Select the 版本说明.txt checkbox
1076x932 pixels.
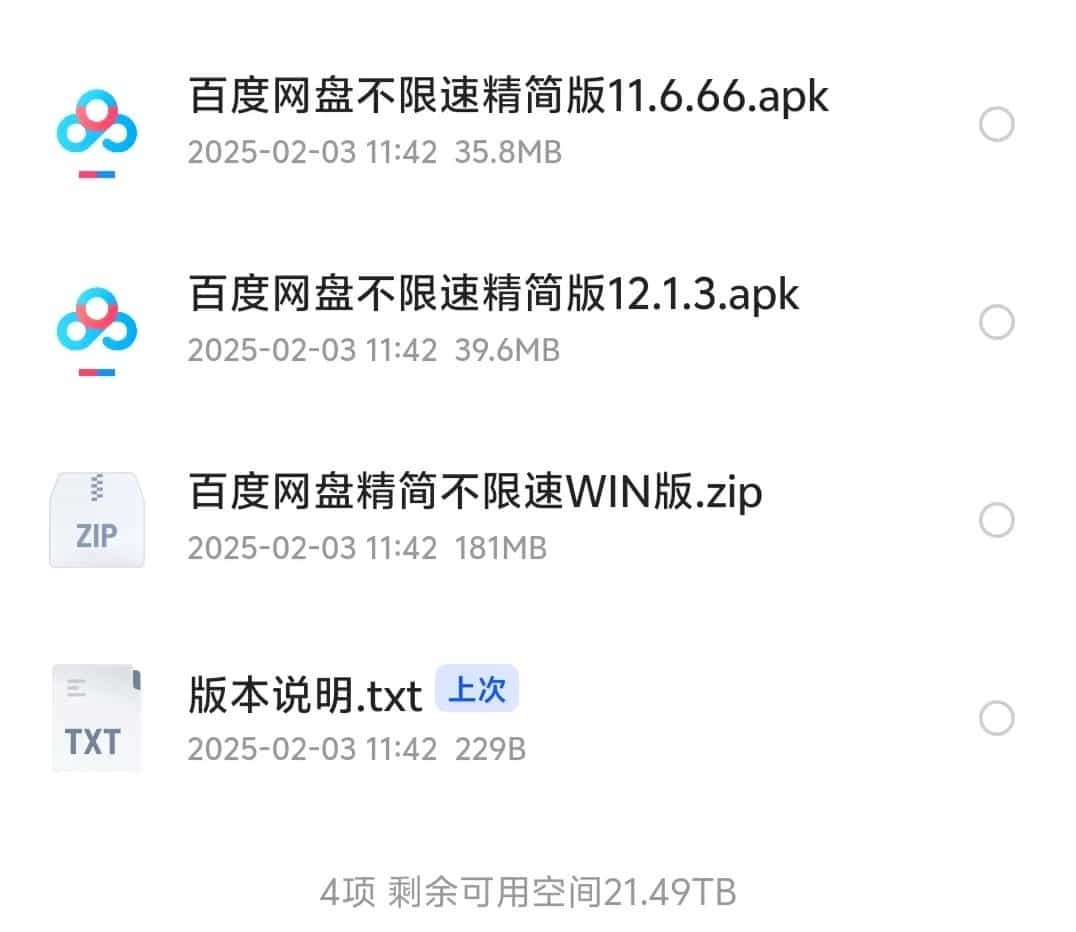pos(996,718)
